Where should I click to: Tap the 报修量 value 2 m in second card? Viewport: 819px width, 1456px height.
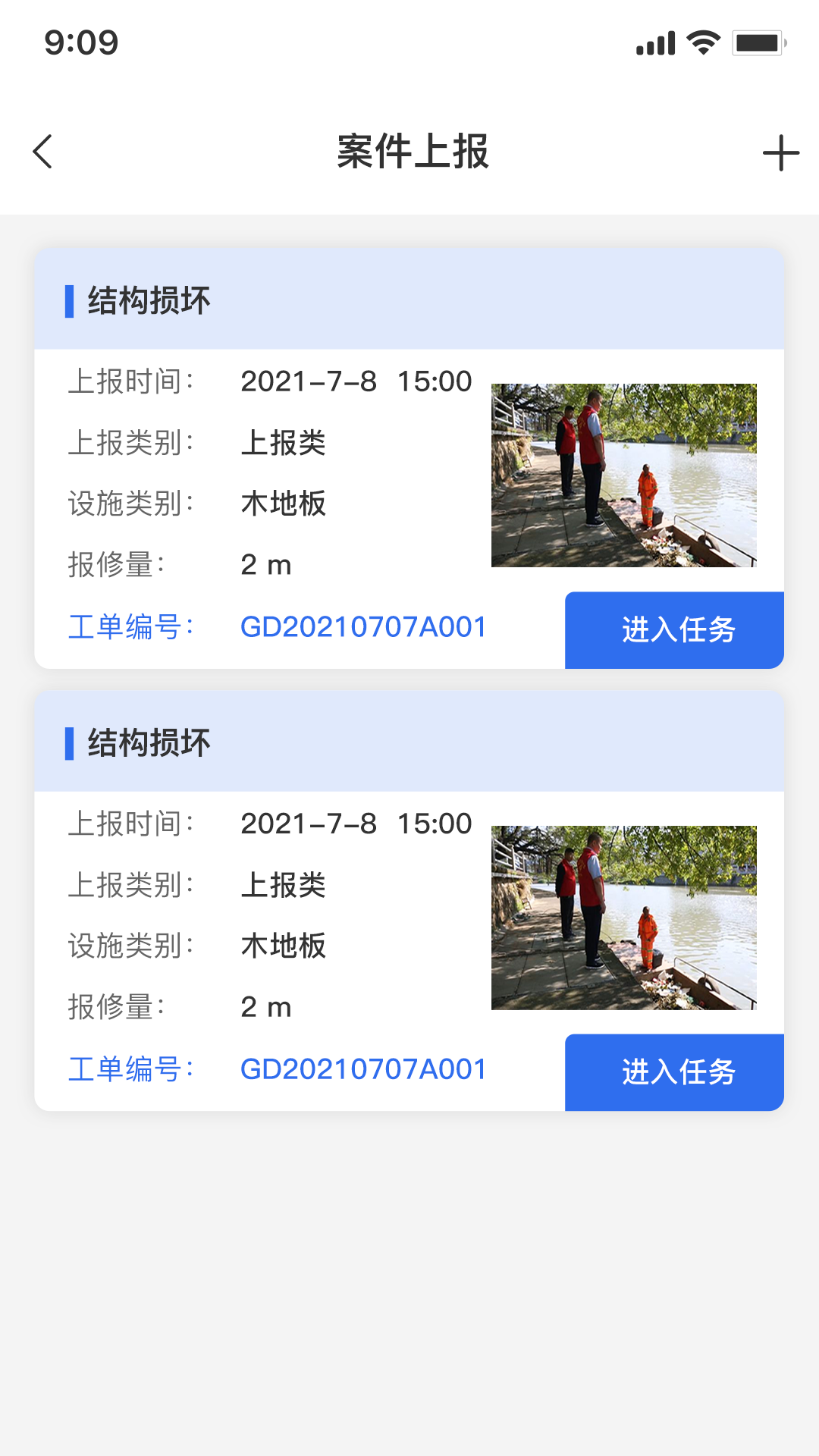point(265,1007)
